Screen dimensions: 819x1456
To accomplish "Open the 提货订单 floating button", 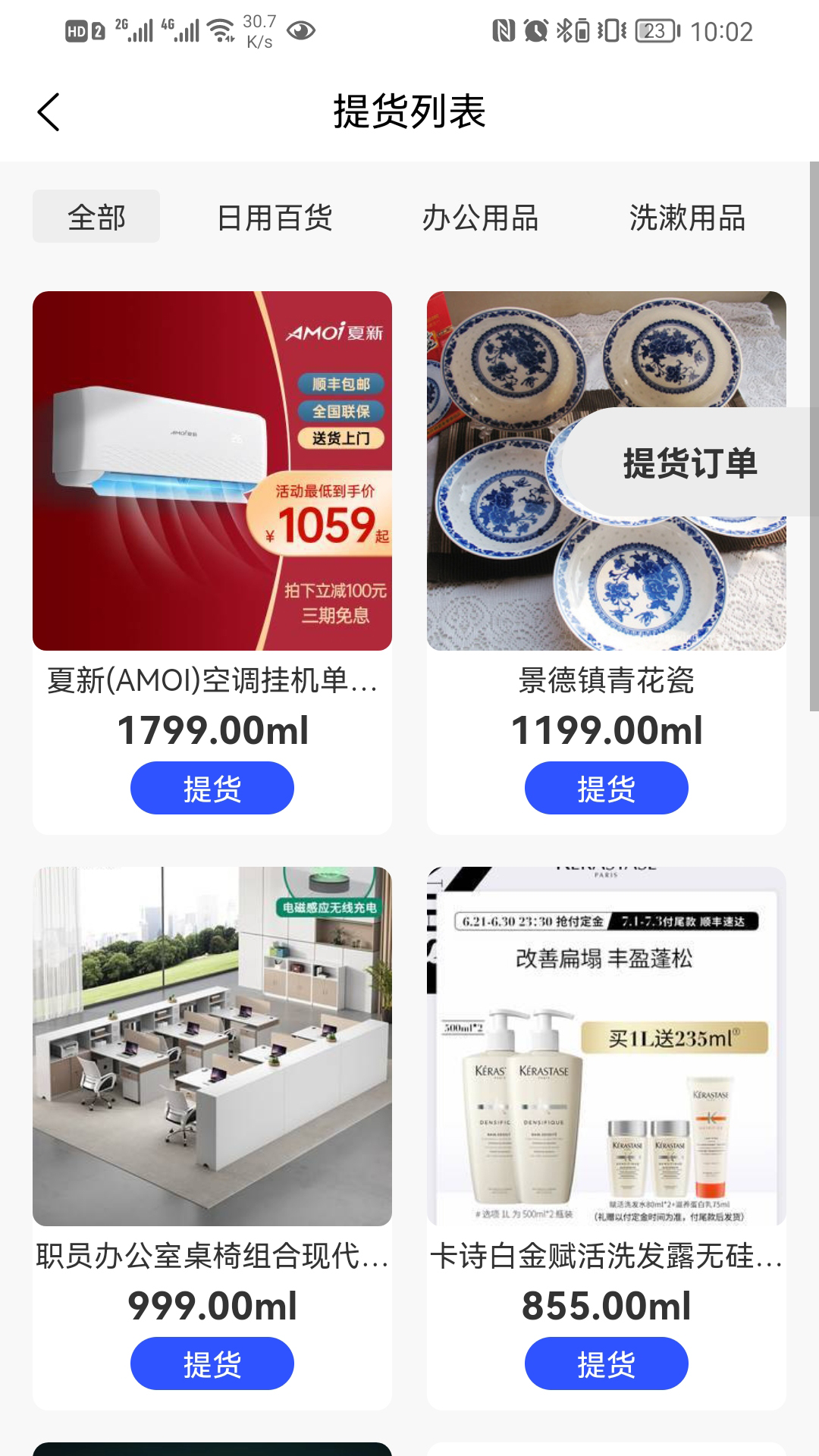I will [x=689, y=463].
